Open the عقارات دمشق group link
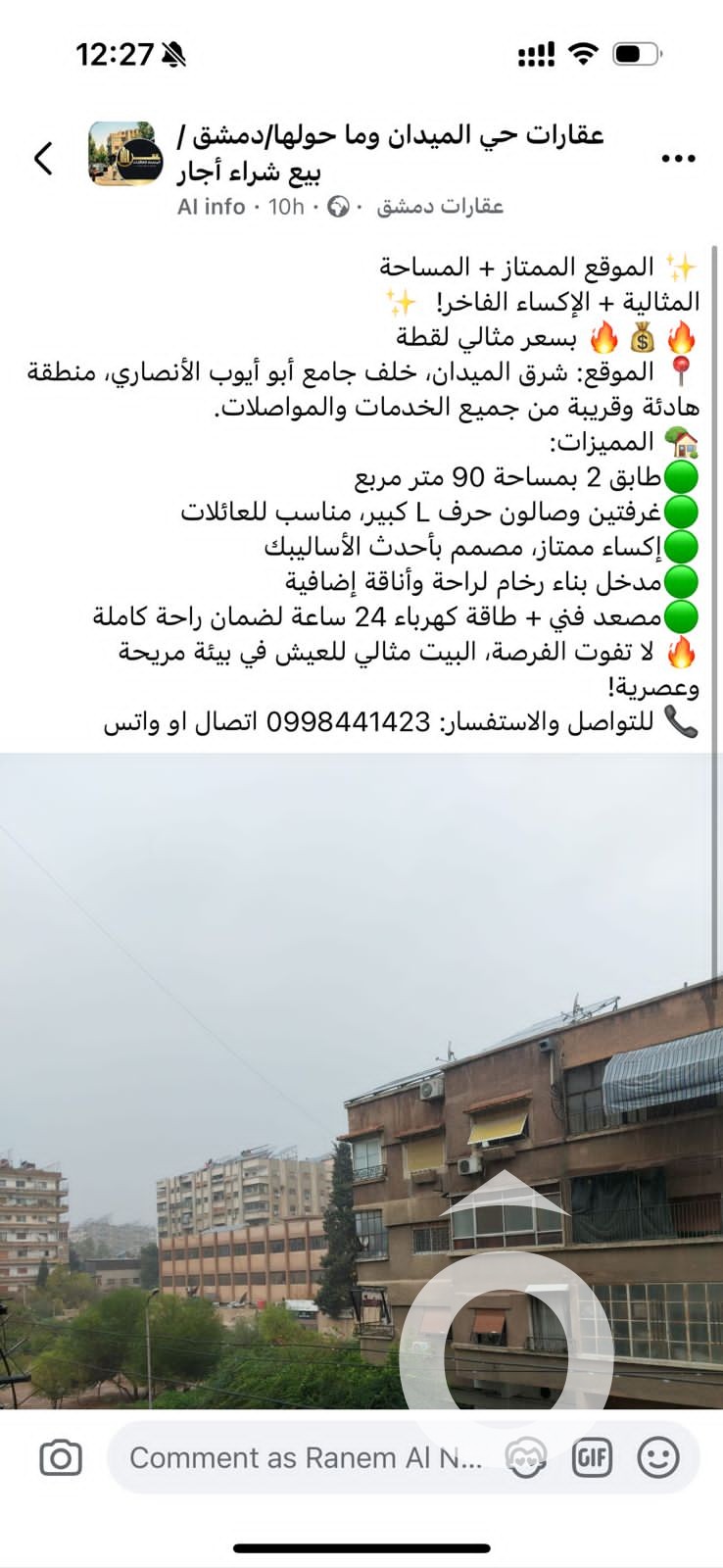The image size is (723, 1568). coord(440,207)
